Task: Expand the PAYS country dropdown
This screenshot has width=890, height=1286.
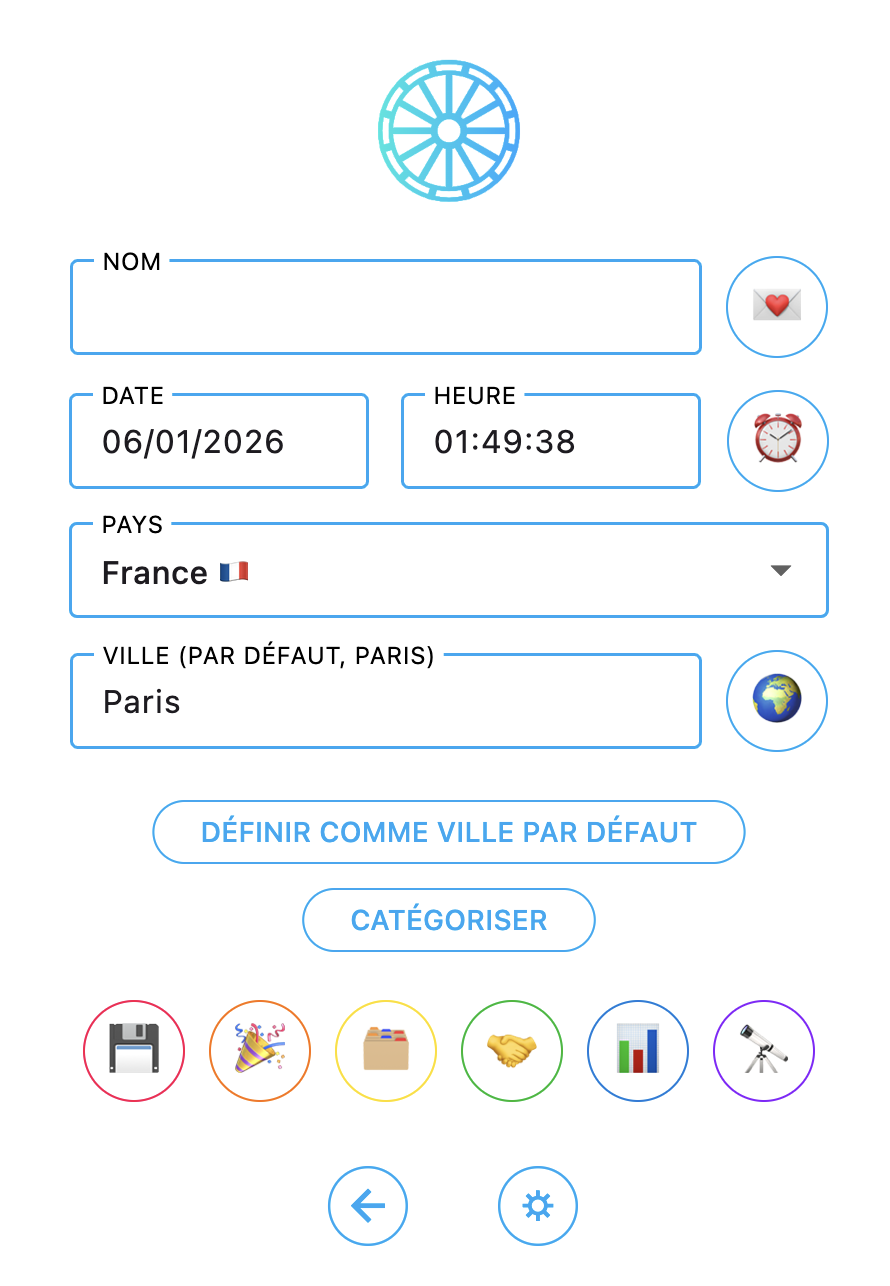Action: tap(449, 571)
